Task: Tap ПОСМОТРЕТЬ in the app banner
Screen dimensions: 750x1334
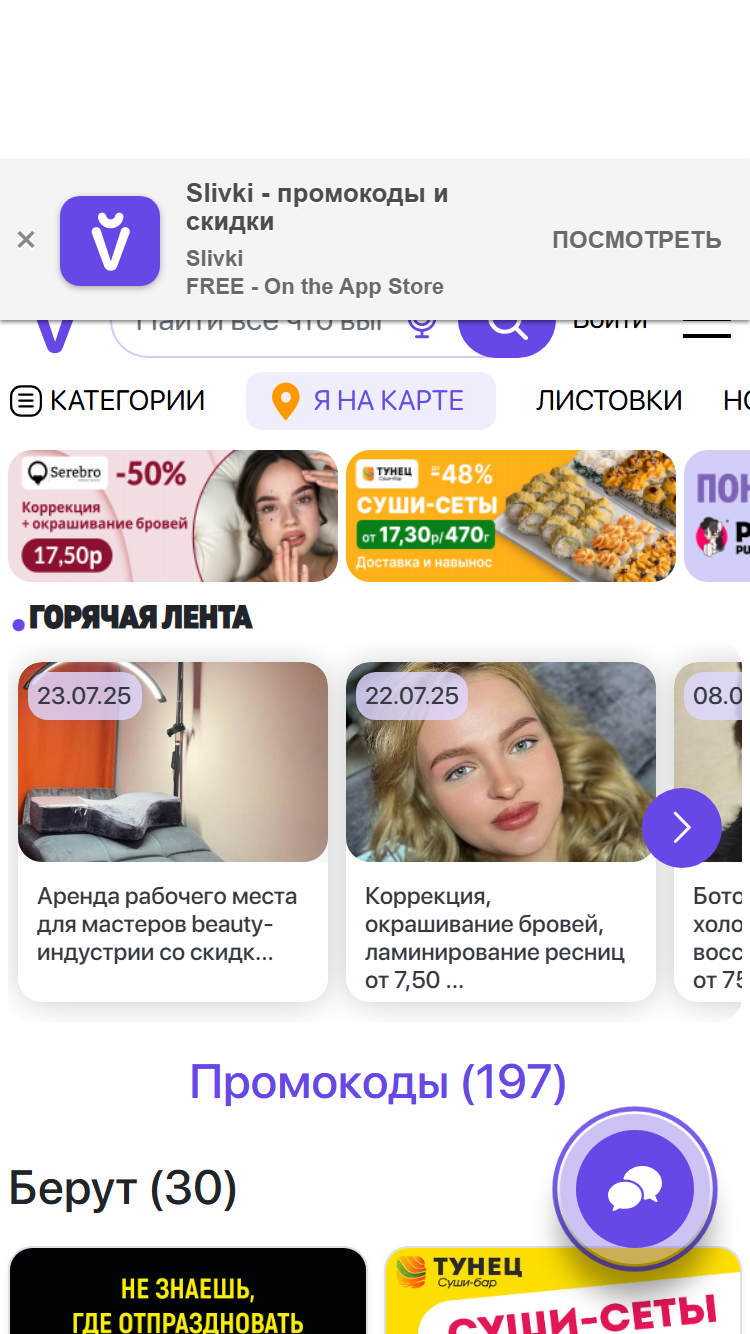Action: (x=637, y=240)
